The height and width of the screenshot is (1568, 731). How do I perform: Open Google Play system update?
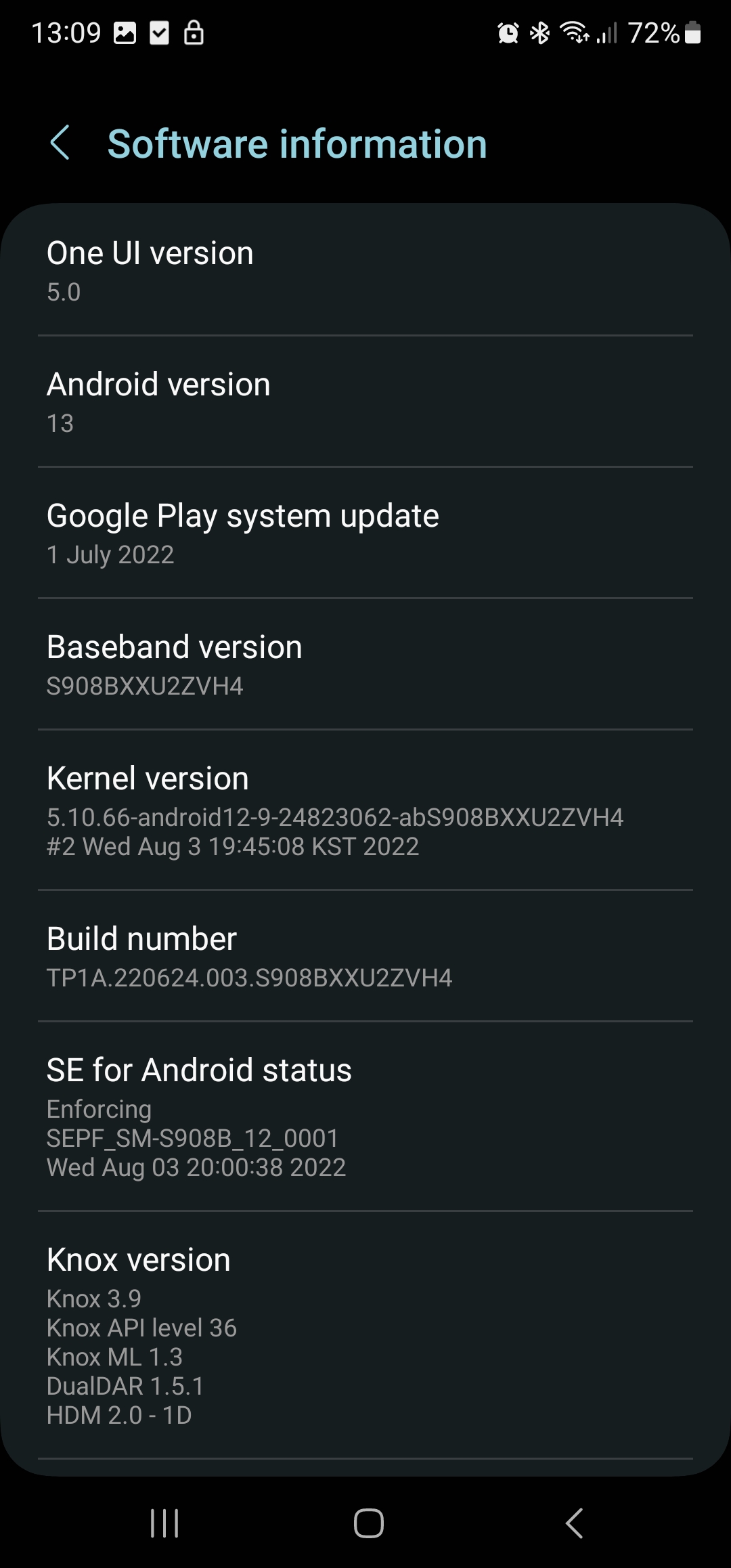(365, 533)
